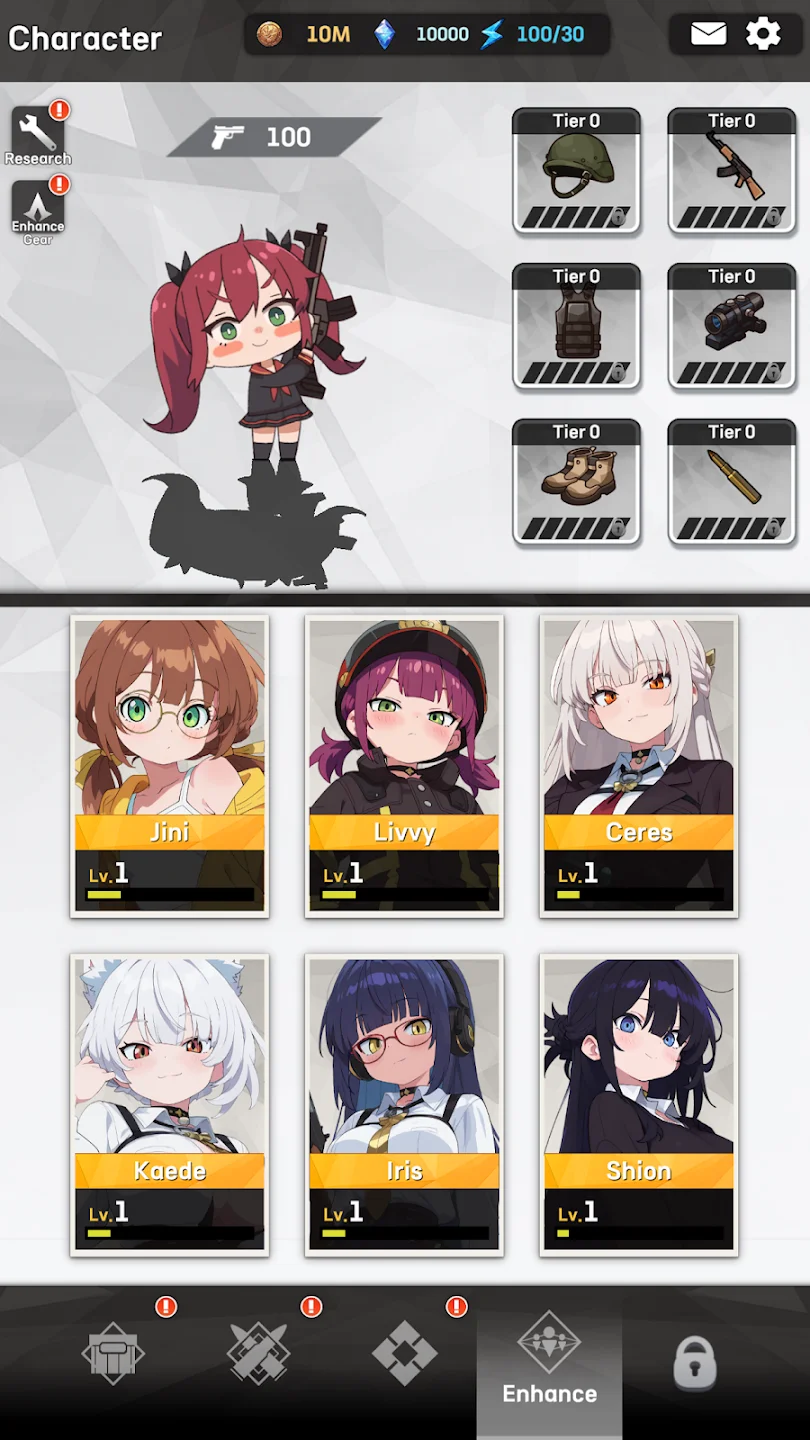
Task: Choose the Shion character card
Action: 639,1105
